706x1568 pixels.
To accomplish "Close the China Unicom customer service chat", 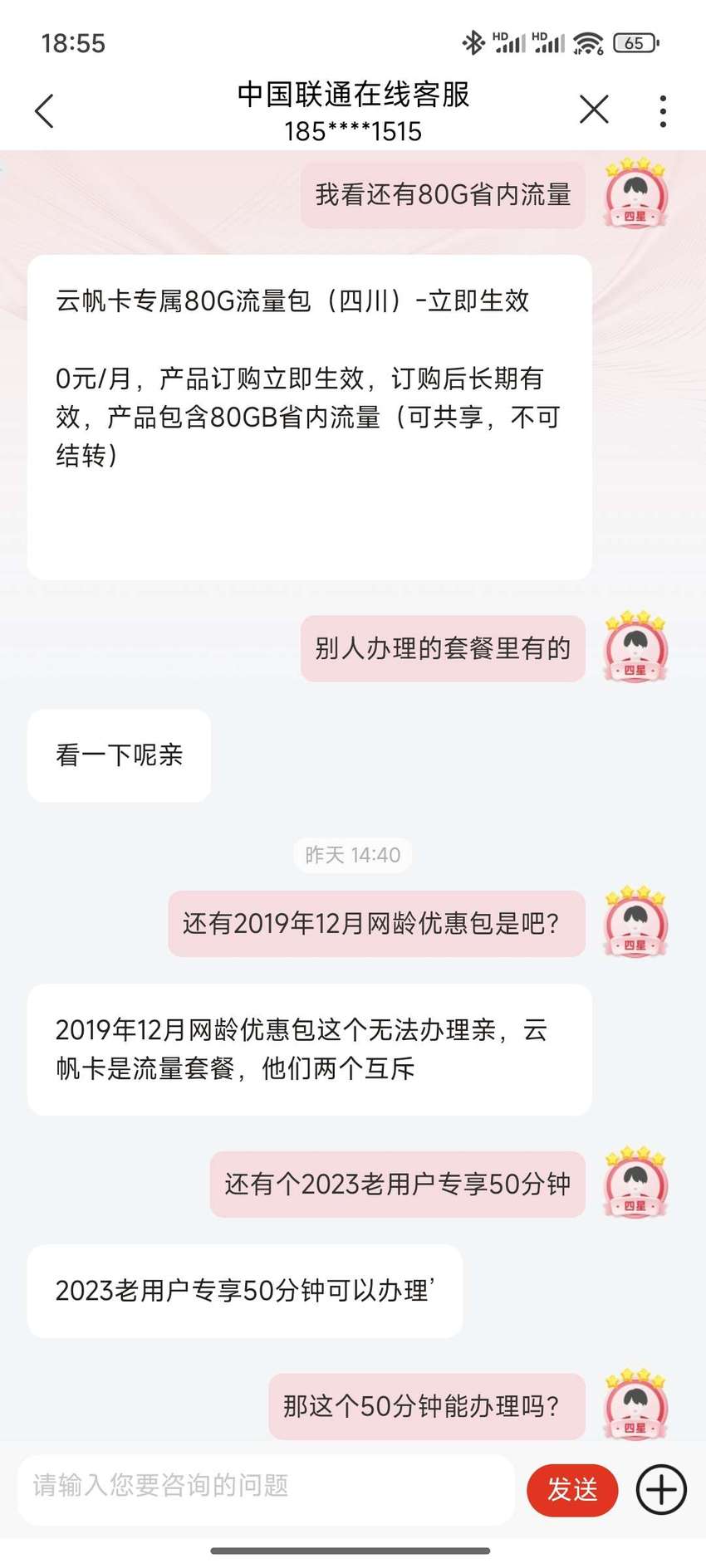I will [x=594, y=110].
